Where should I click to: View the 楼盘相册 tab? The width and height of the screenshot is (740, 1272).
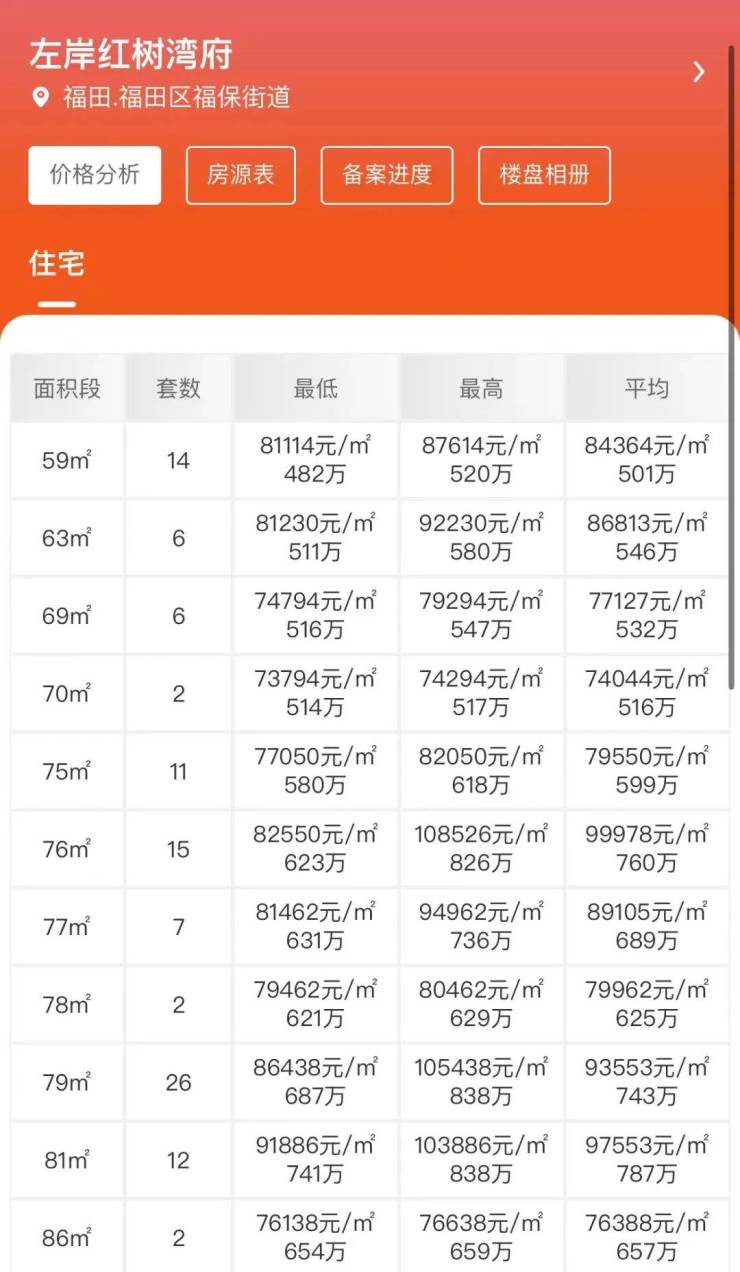(x=544, y=175)
